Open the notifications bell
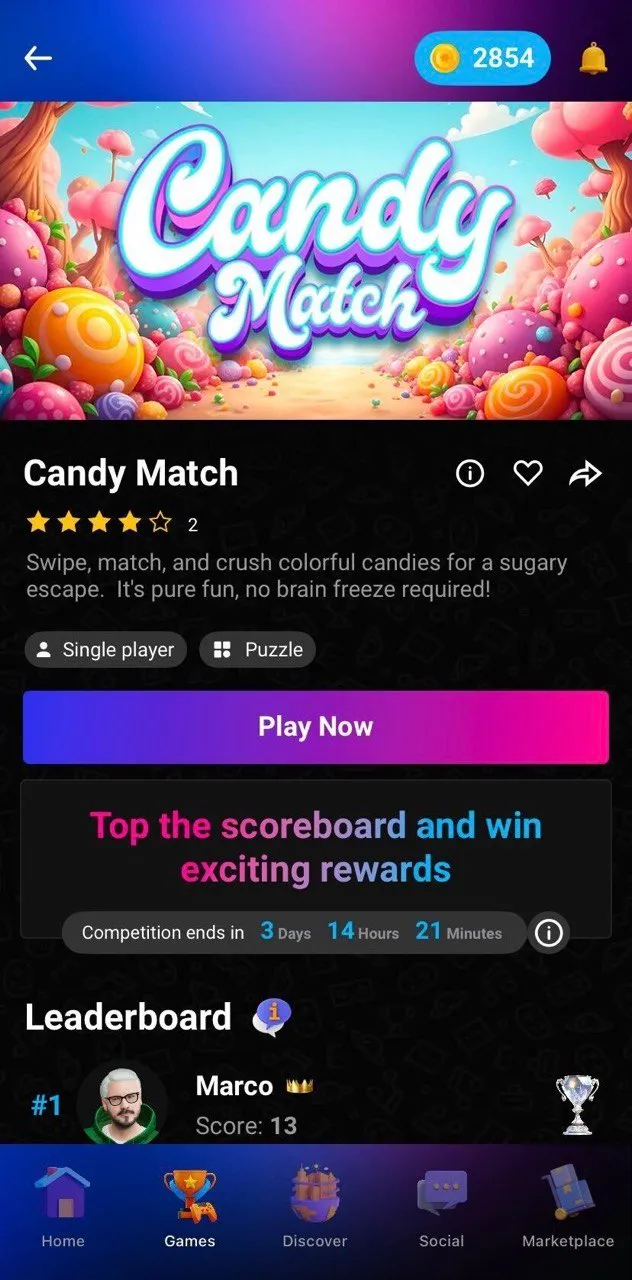The image size is (632, 1280). pos(593,59)
